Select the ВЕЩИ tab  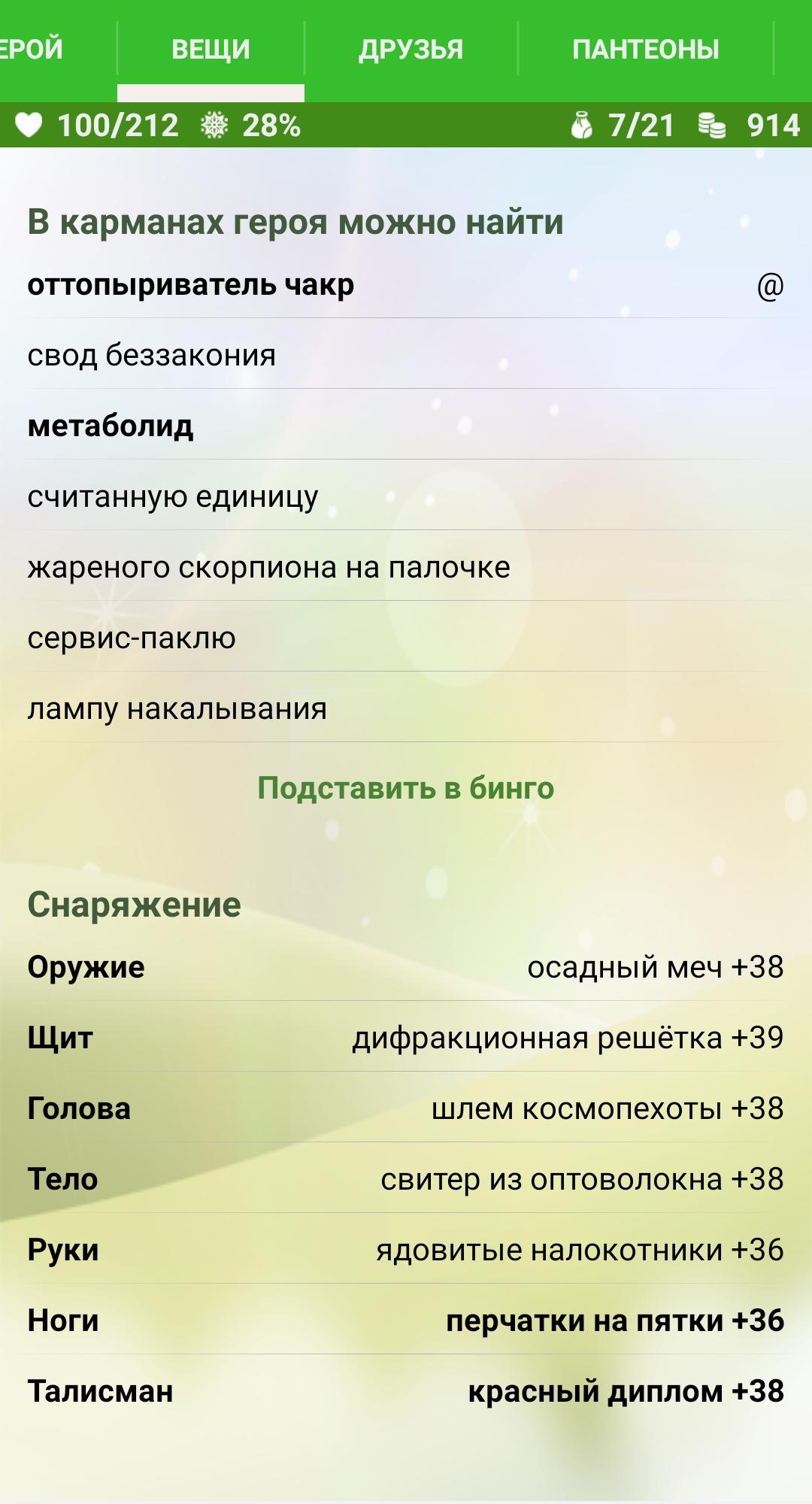(211, 50)
